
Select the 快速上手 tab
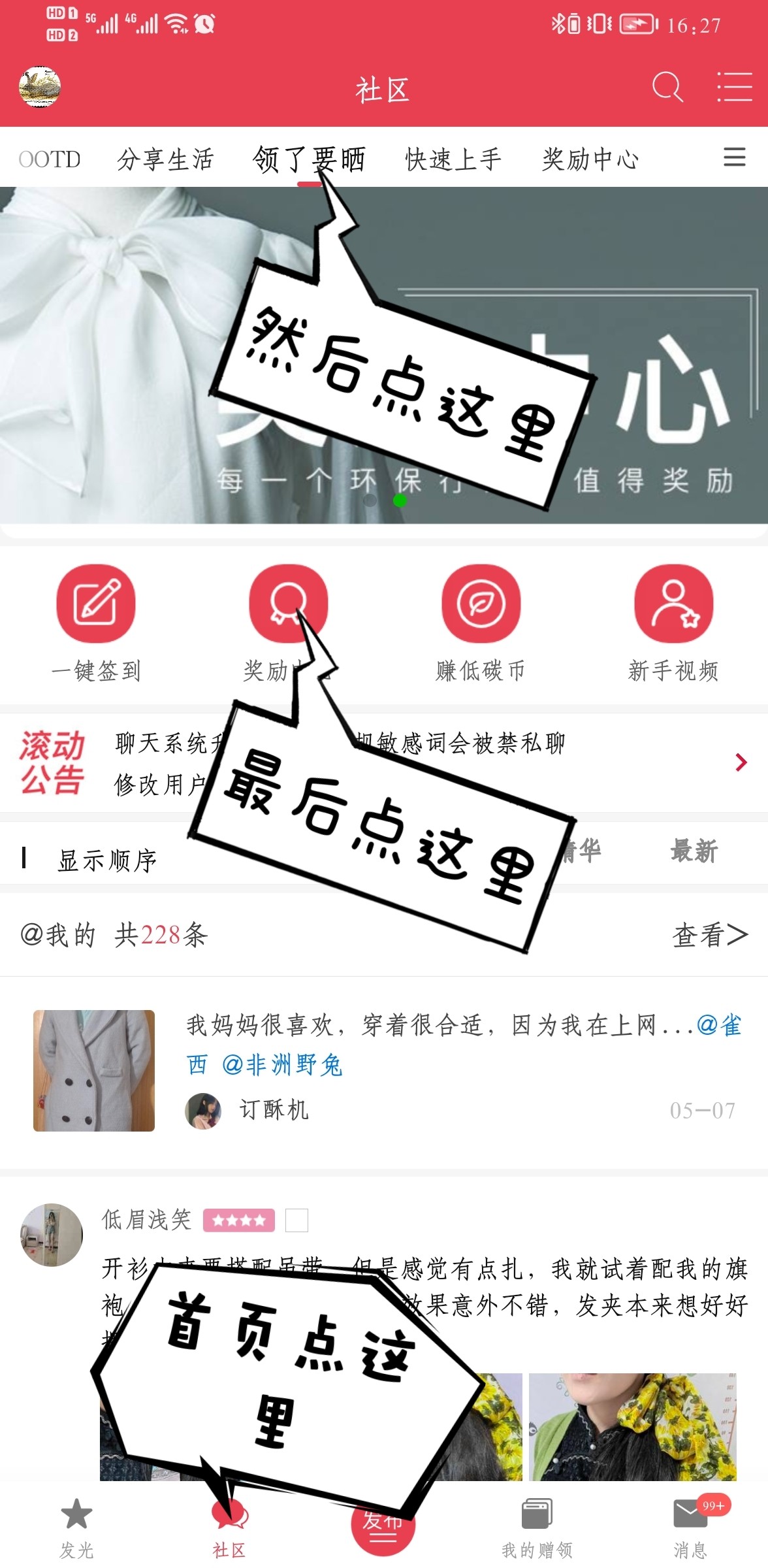click(453, 159)
